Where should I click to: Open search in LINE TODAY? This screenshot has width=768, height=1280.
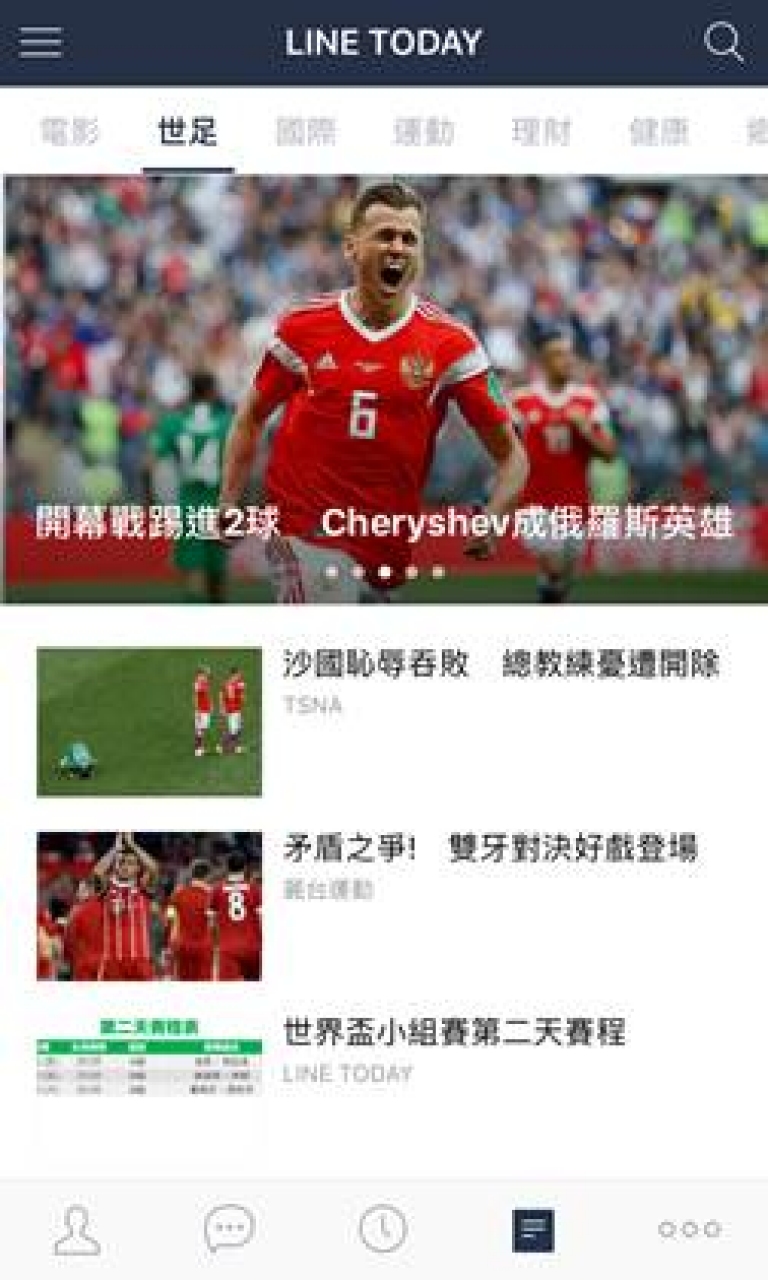[x=723, y=42]
